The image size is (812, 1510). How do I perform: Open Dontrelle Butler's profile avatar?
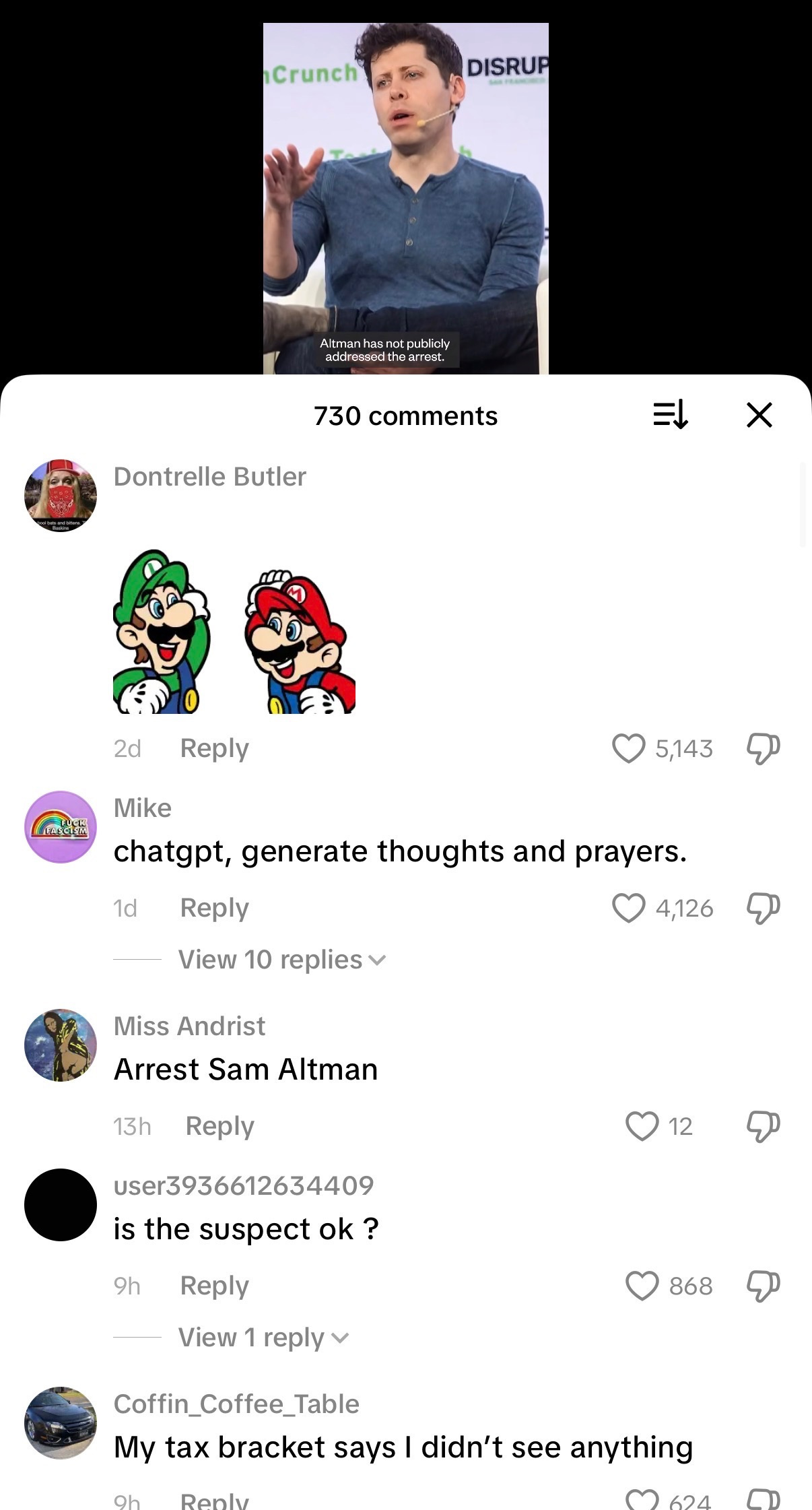pyautogui.click(x=61, y=496)
